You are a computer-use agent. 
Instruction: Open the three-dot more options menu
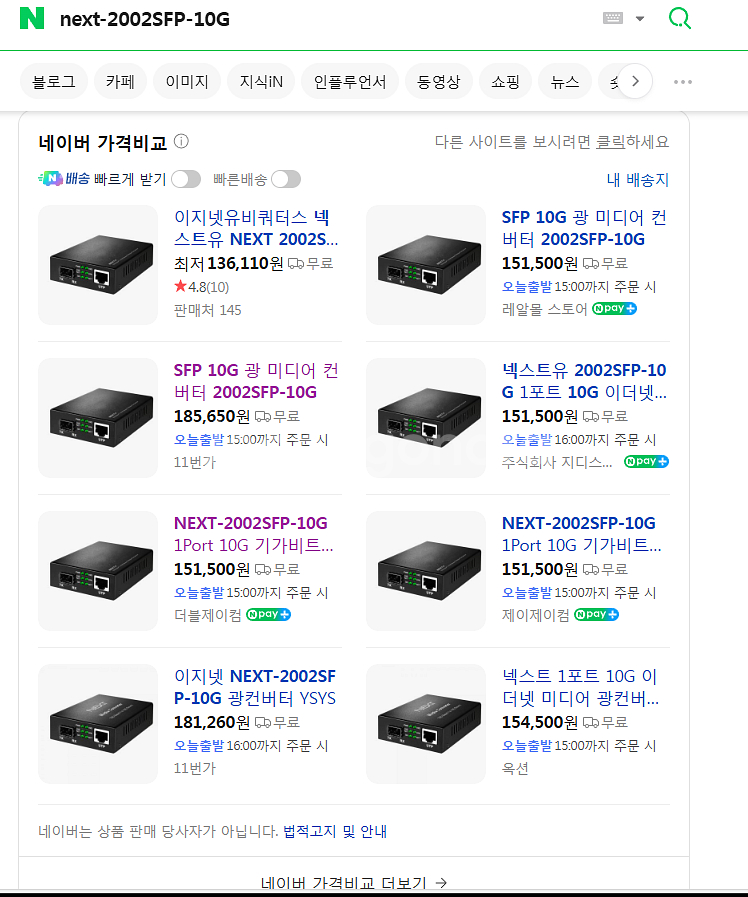[683, 82]
